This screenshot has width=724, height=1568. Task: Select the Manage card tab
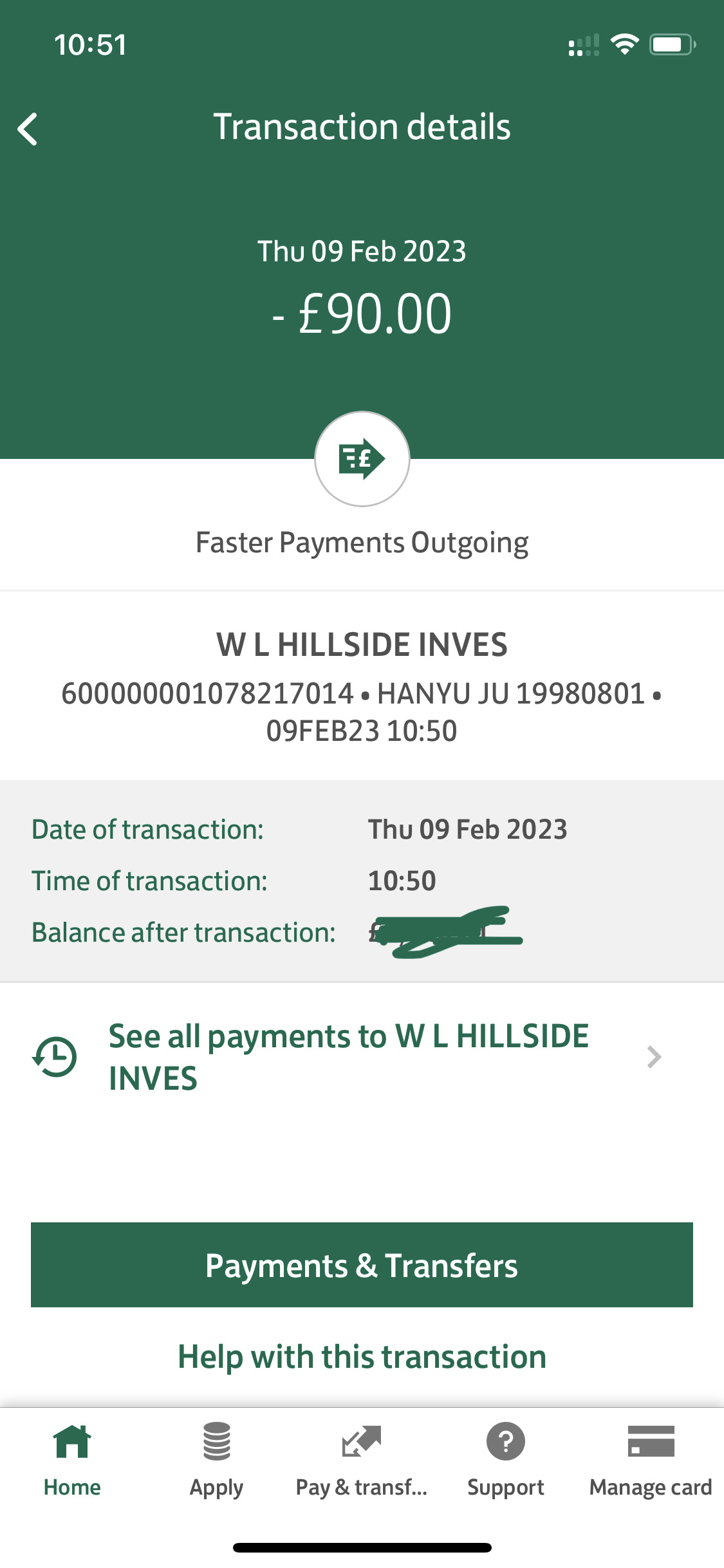tap(651, 1459)
